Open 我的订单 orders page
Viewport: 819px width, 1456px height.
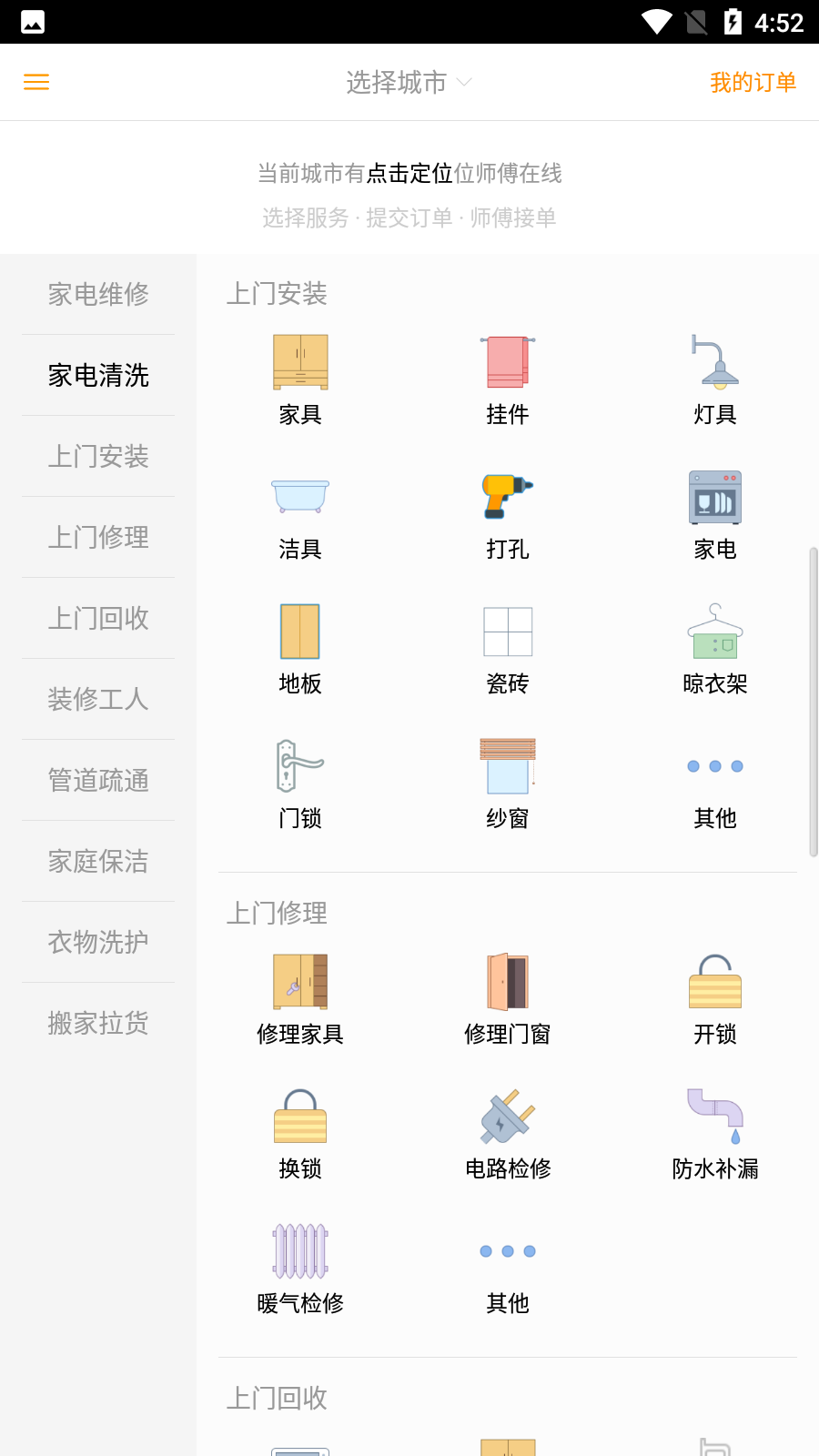tap(753, 83)
